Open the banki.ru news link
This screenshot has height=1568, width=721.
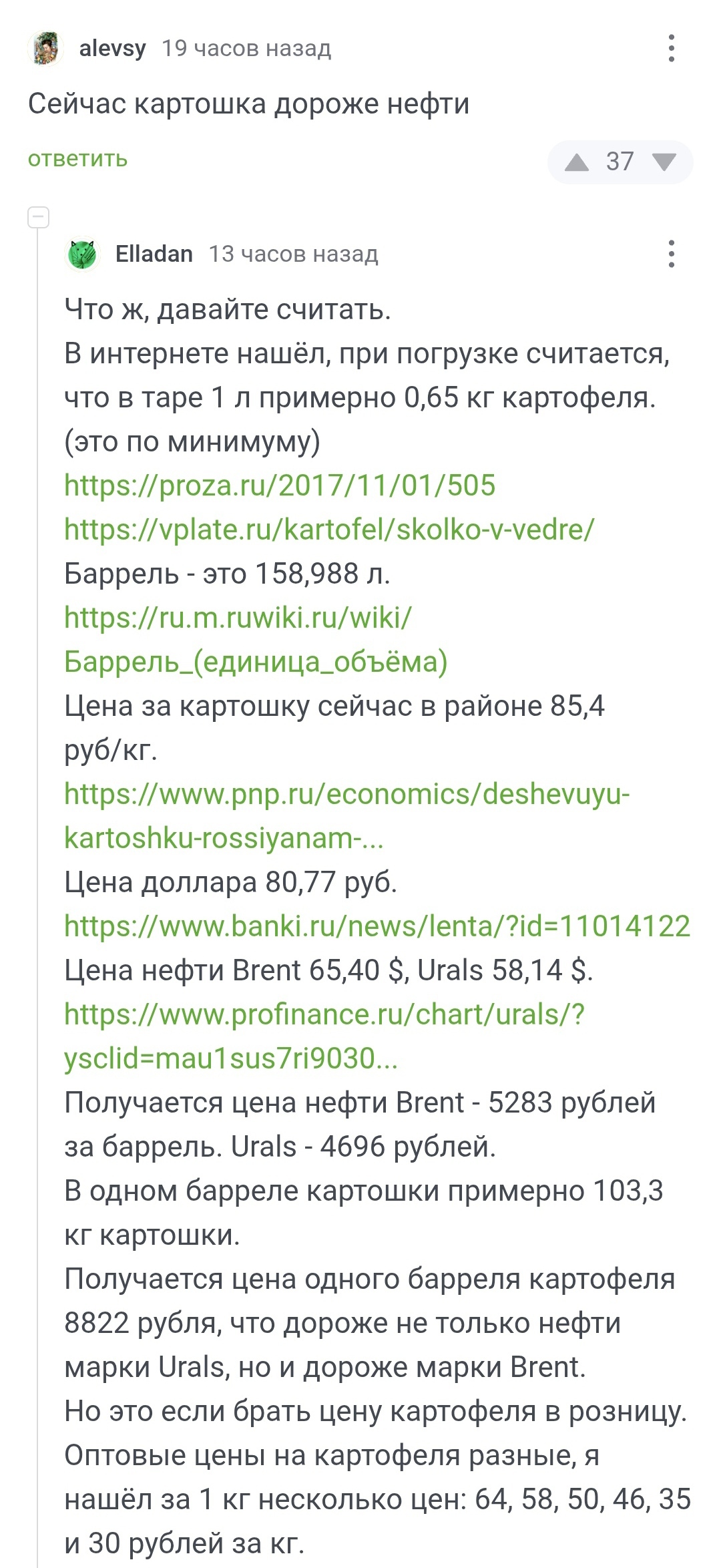tap(377, 926)
